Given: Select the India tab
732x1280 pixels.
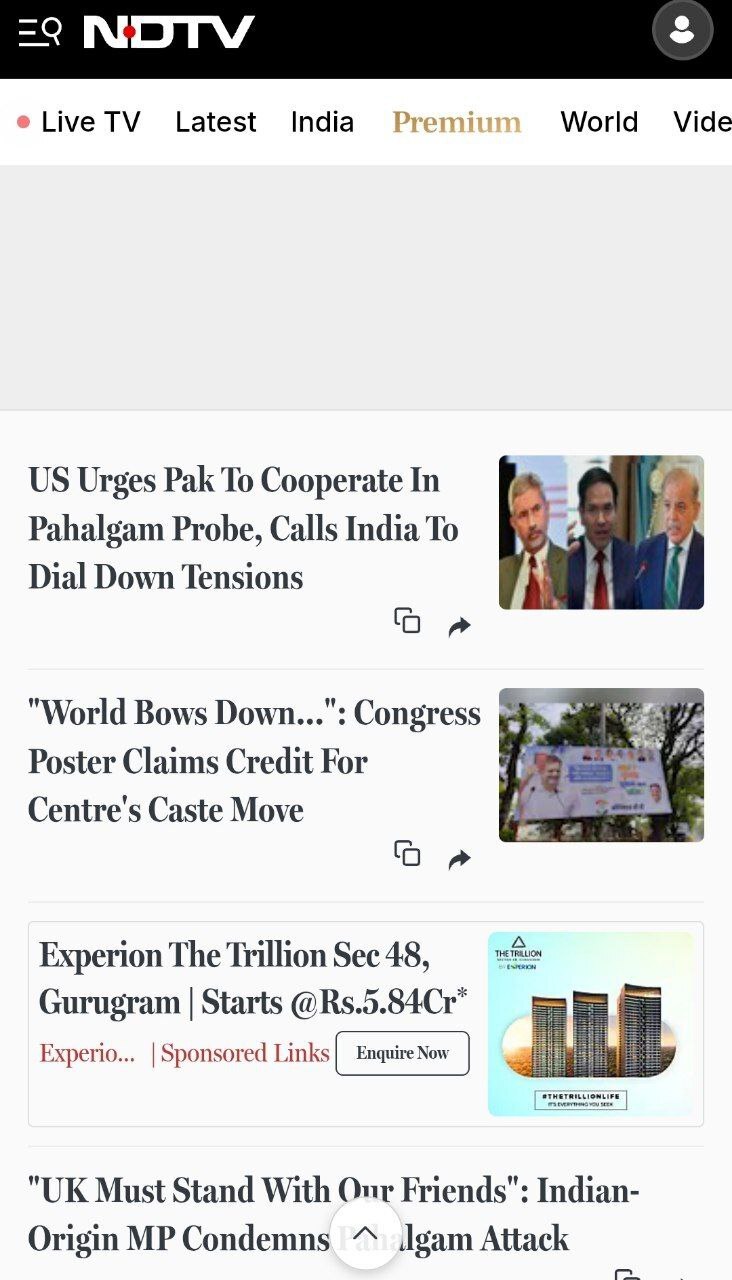Looking at the screenshot, I should click(322, 122).
